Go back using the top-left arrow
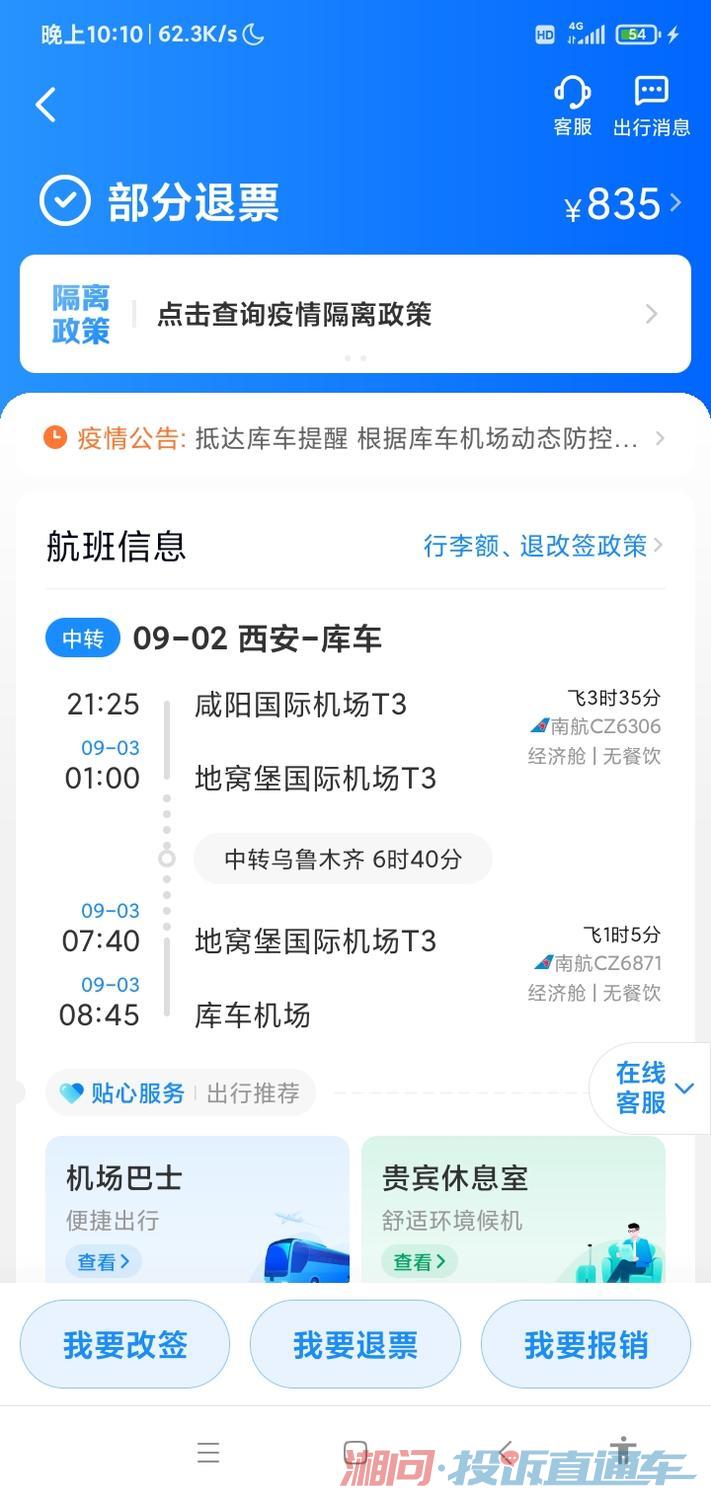The width and height of the screenshot is (711, 1500). pos(46,104)
